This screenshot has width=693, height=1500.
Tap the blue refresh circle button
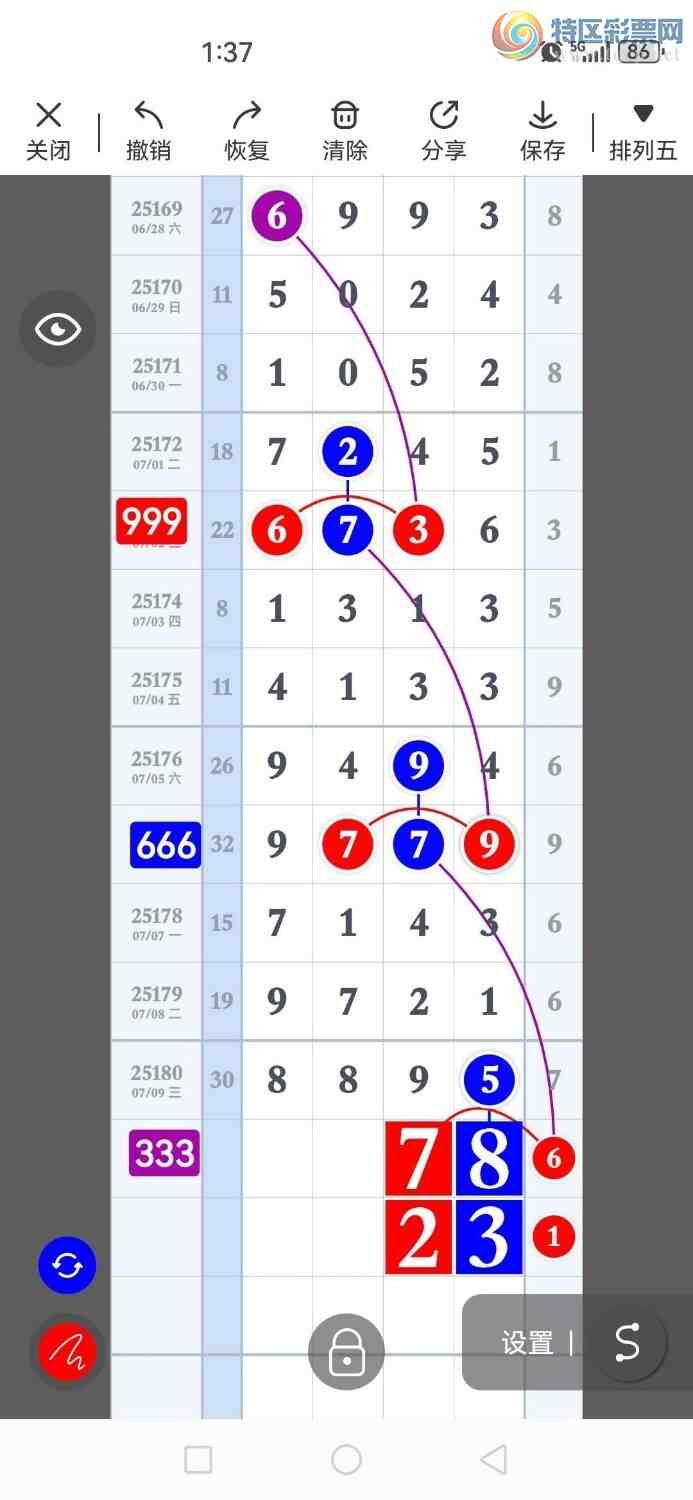tap(67, 1266)
